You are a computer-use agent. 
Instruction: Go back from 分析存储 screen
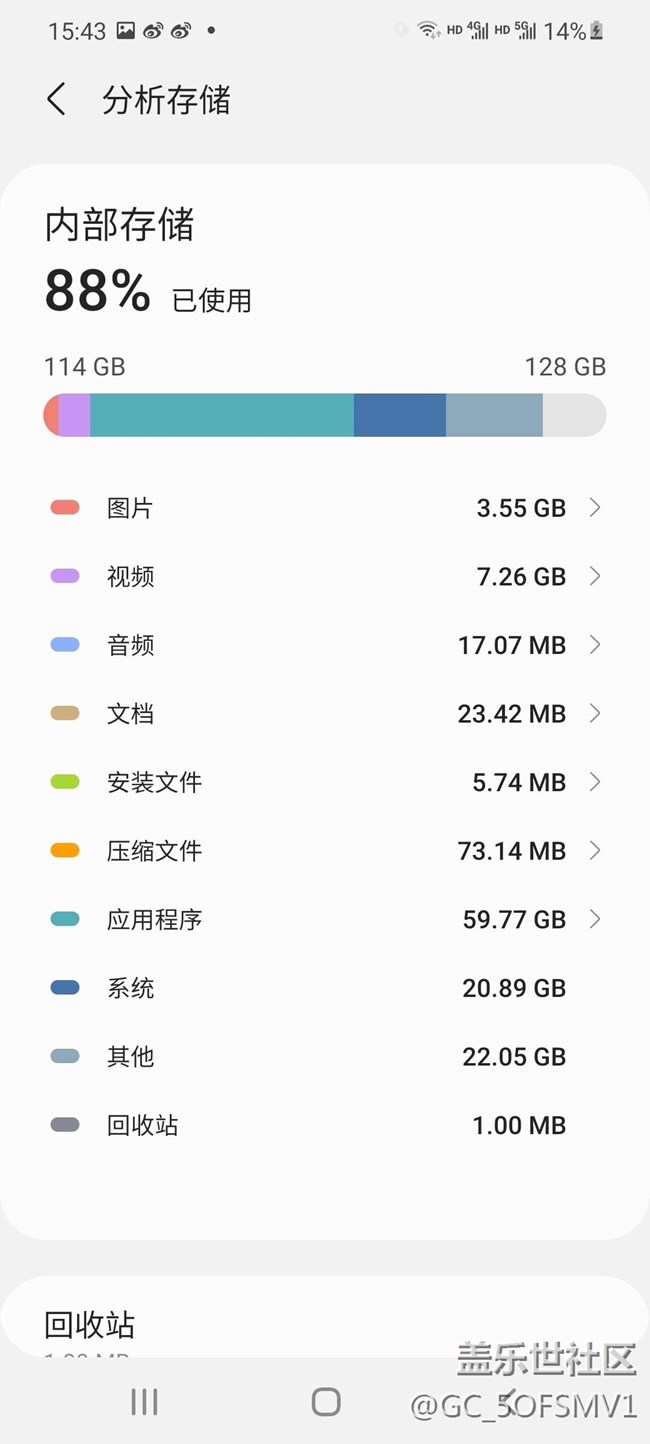(56, 100)
